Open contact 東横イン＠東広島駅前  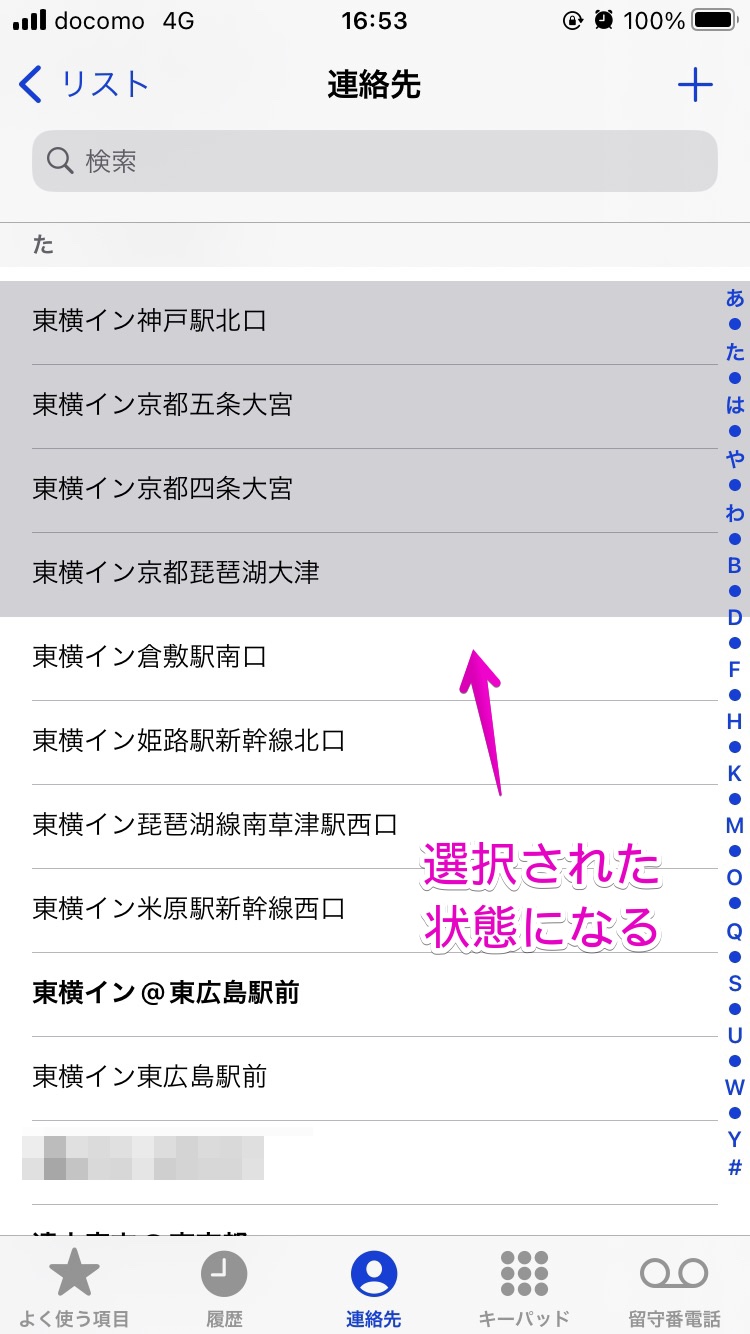tap(359, 994)
